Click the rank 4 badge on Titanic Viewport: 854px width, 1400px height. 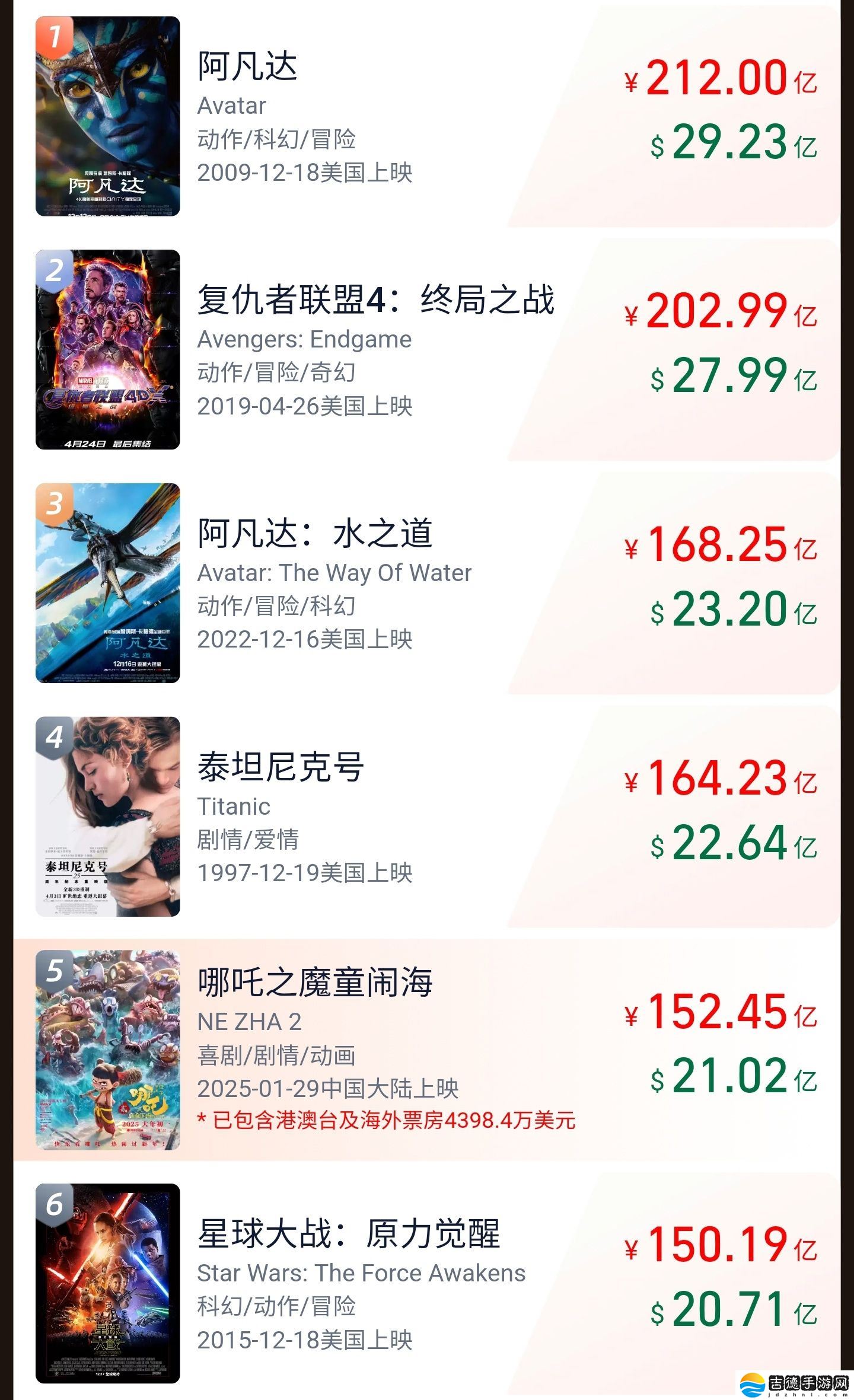[x=55, y=738]
